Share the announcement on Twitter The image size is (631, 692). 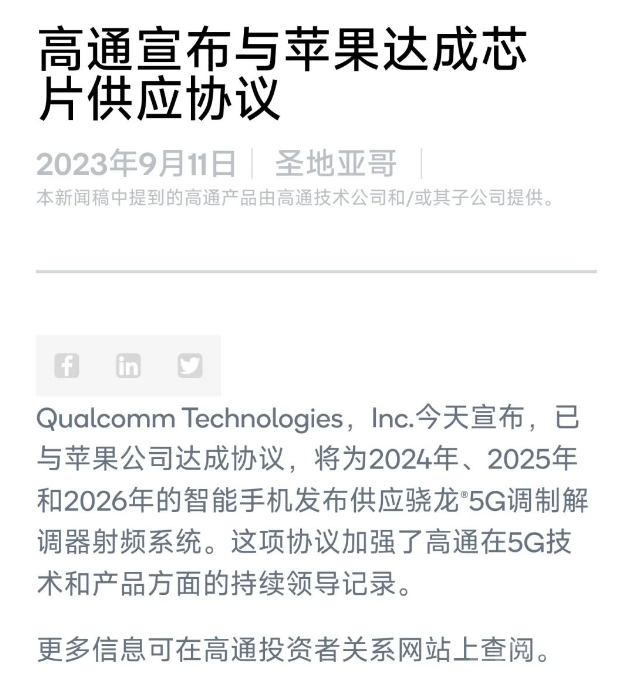pos(190,366)
